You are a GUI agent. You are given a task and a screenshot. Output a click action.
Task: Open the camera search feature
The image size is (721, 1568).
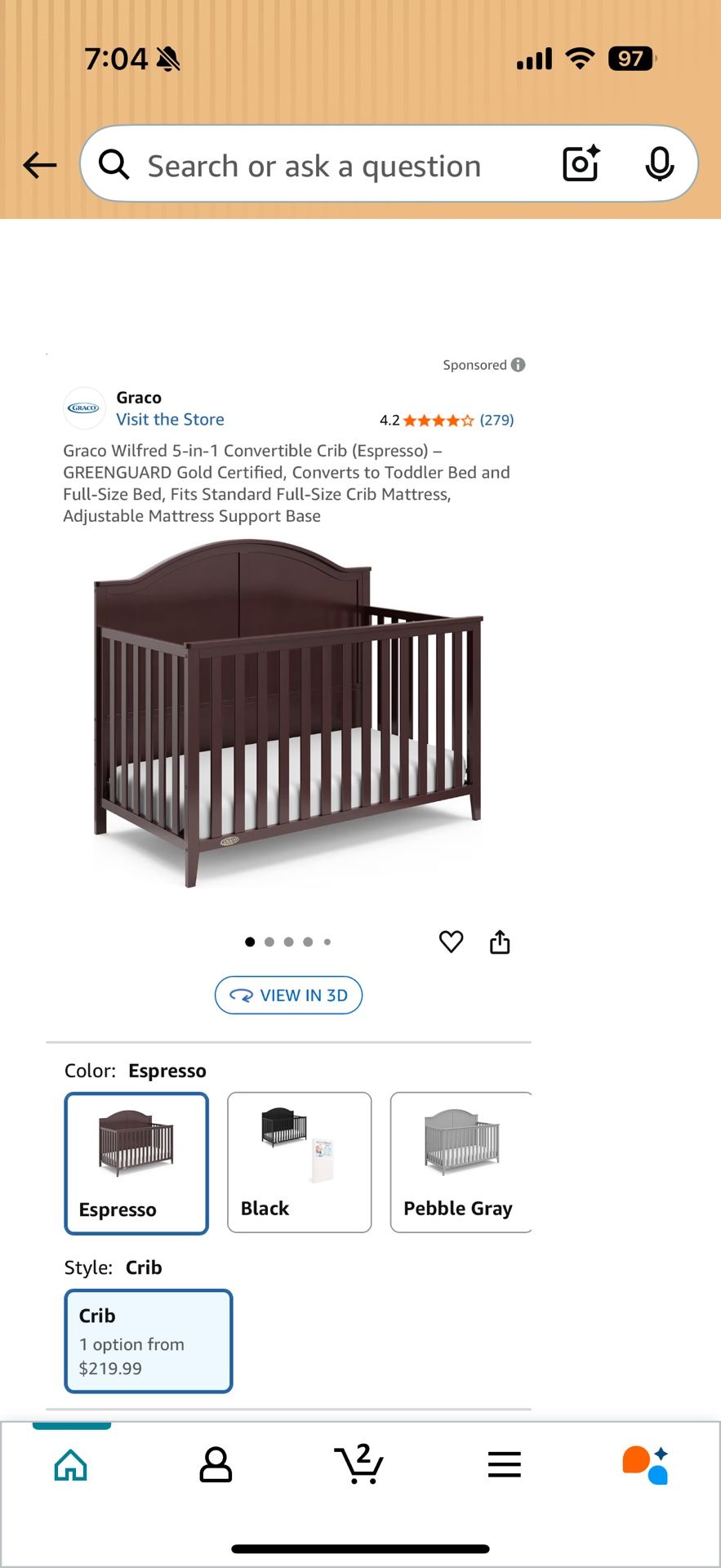pyautogui.click(x=579, y=164)
